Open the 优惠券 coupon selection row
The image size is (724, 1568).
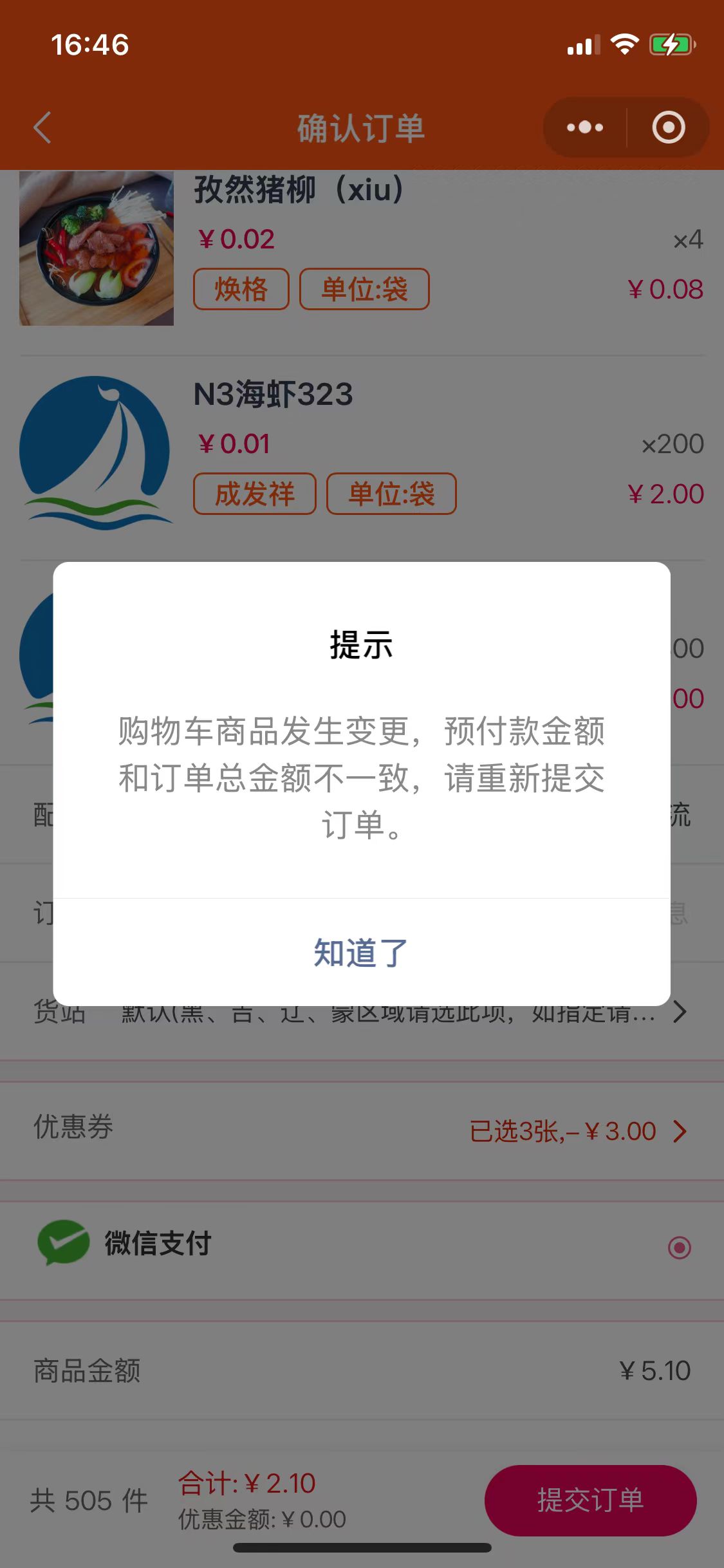[x=362, y=1131]
